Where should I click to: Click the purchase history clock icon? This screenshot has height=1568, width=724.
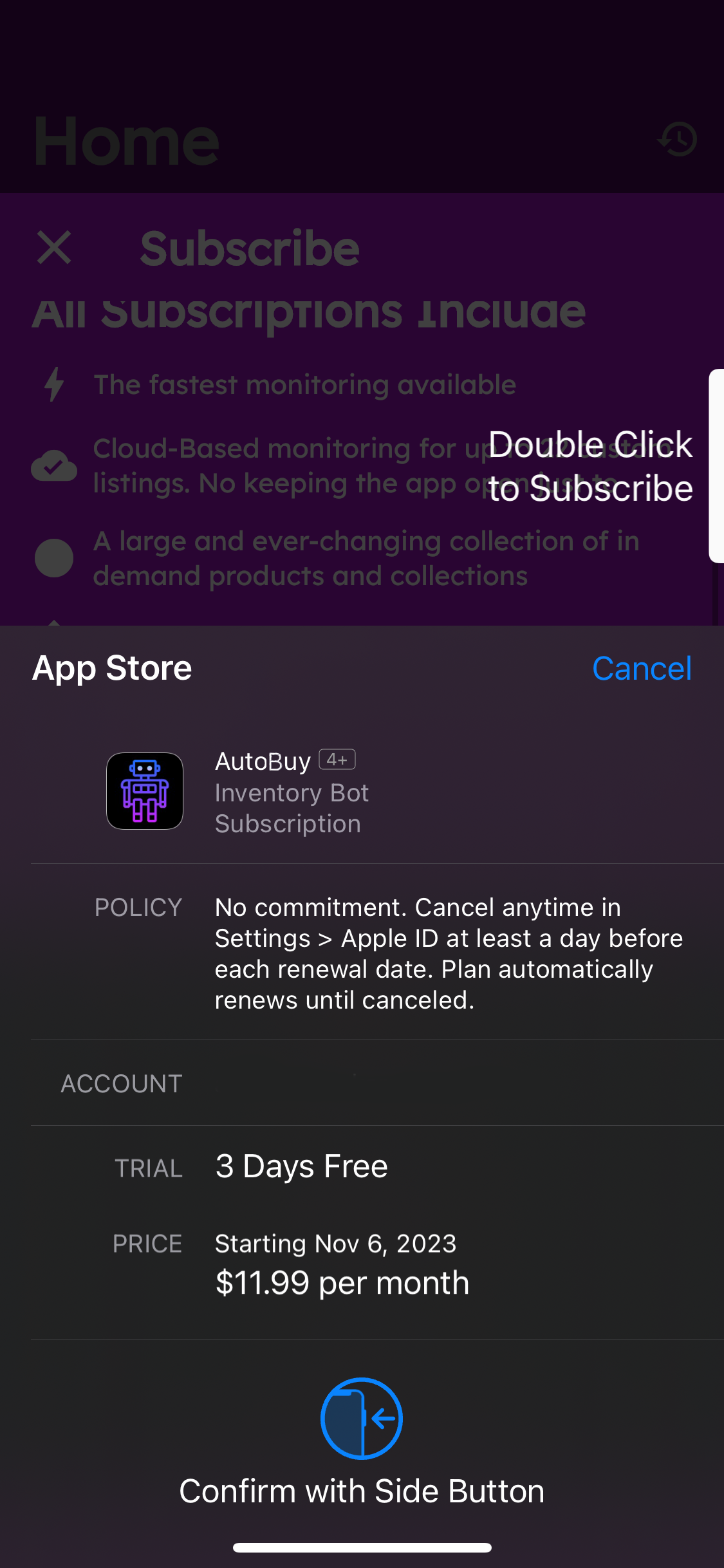pos(676,140)
